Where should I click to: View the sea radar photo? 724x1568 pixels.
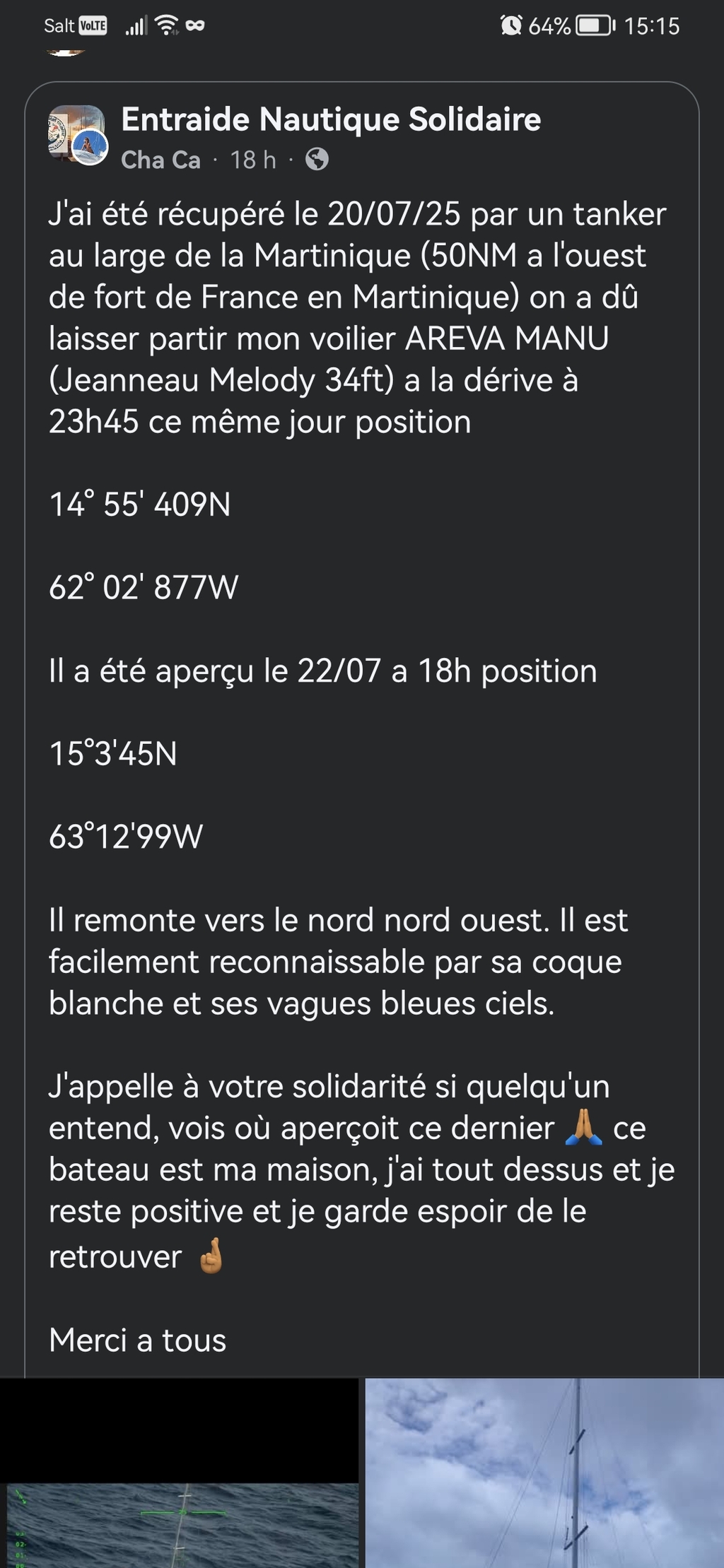pyautogui.click(x=180, y=1473)
